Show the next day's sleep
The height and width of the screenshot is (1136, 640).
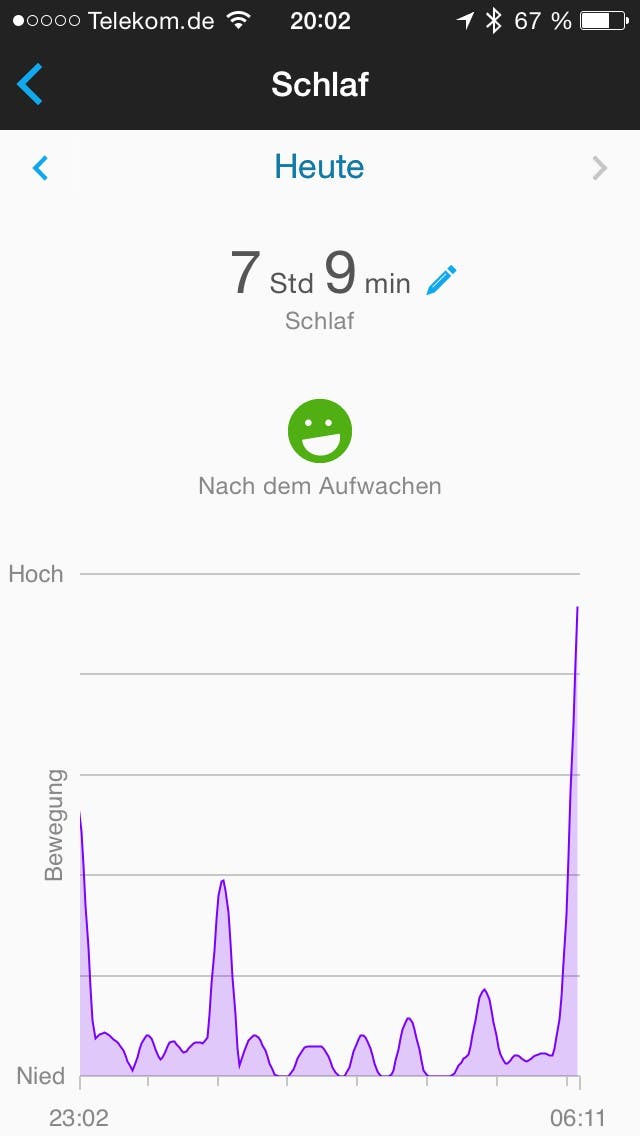click(599, 168)
